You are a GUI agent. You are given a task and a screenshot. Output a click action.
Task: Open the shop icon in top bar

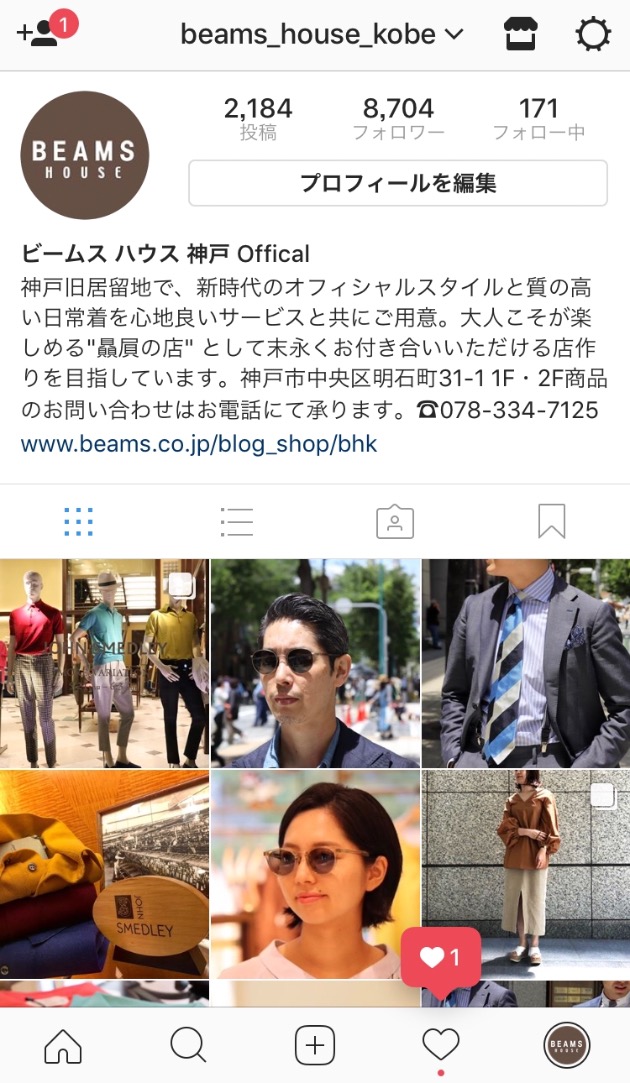point(519,35)
